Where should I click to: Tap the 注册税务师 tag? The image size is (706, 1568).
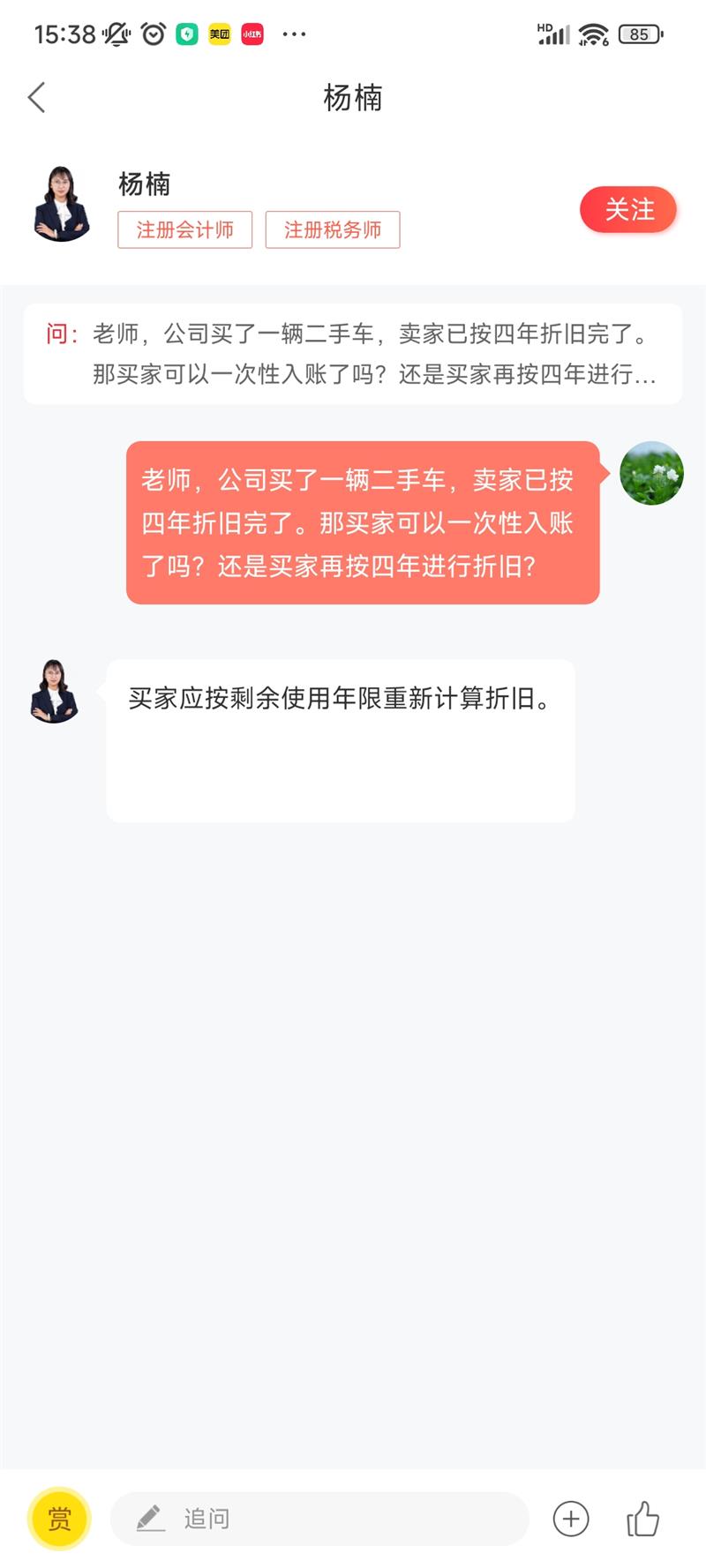332,229
